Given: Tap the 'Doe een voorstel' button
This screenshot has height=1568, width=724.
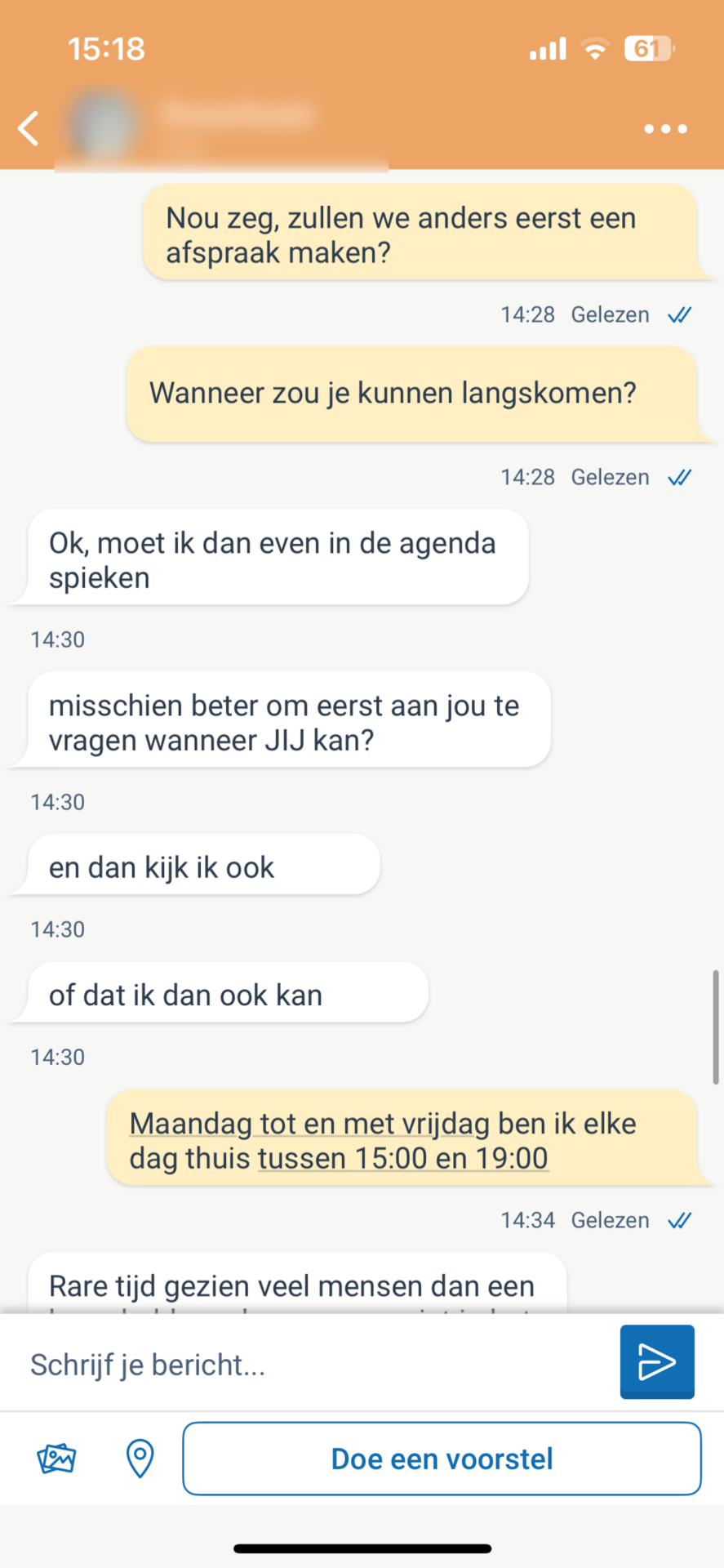Looking at the screenshot, I should tap(442, 1459).
